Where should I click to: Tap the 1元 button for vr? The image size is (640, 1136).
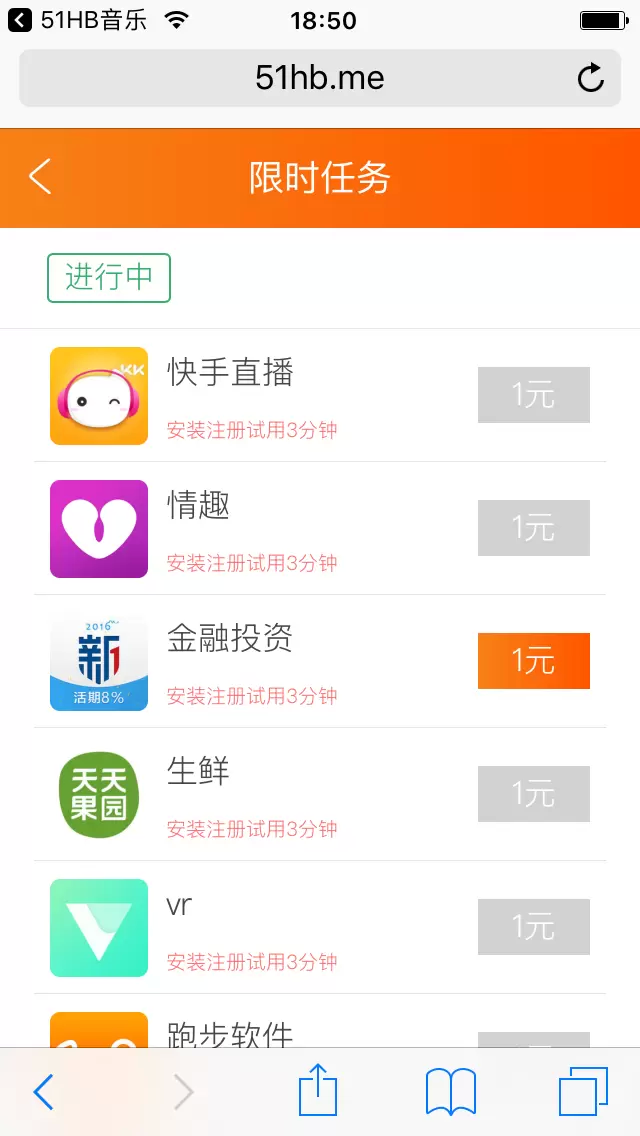533,927
